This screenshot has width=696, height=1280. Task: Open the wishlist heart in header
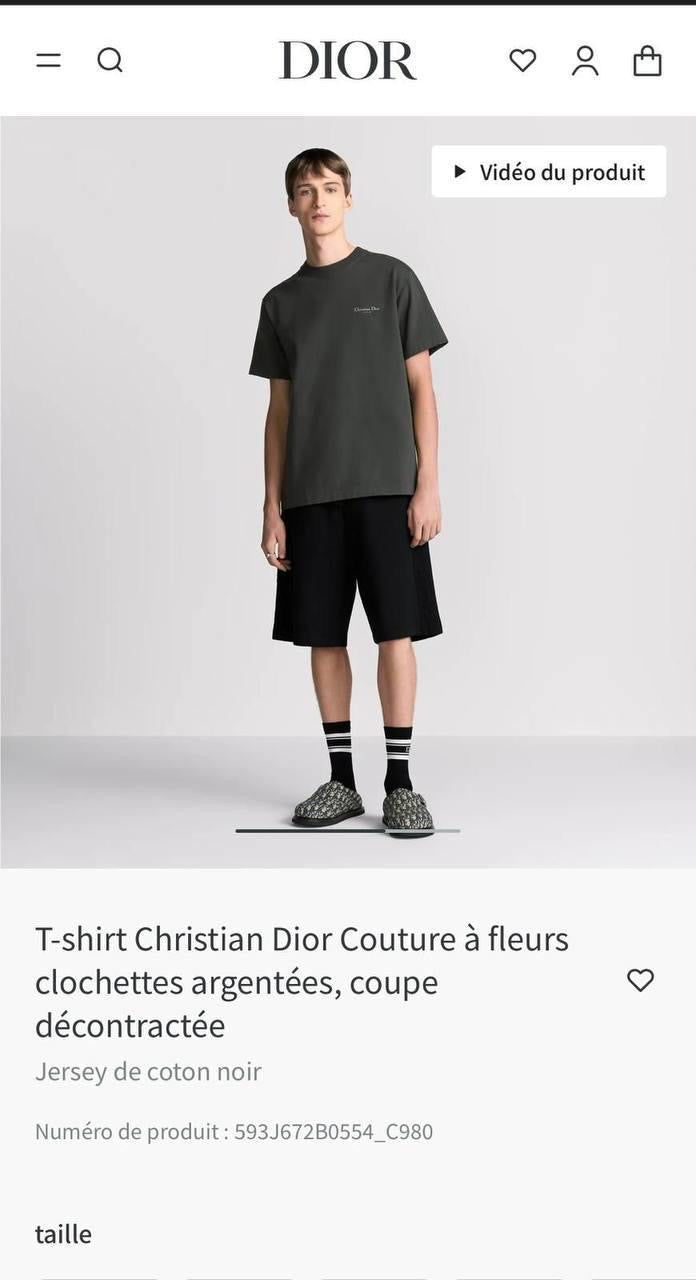523,61
